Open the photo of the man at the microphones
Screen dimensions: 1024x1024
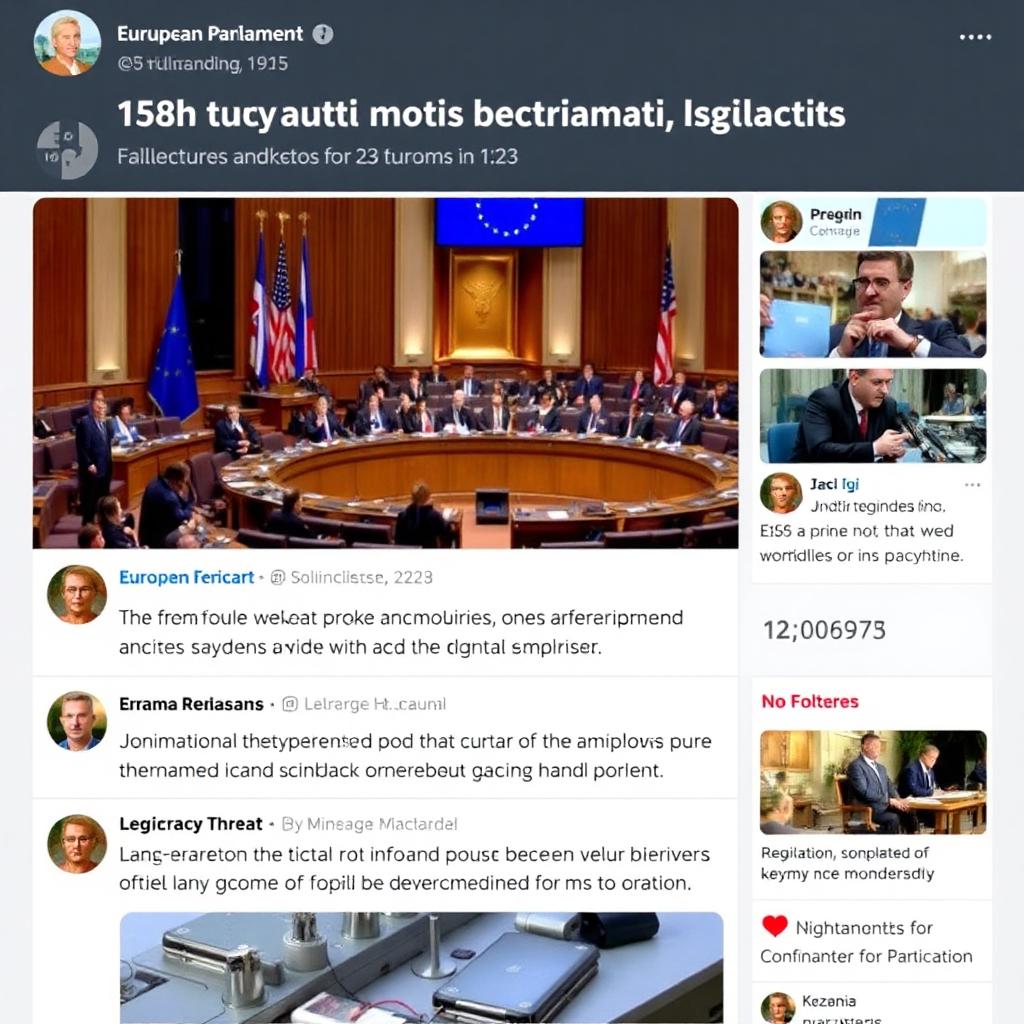pos(872,415)
